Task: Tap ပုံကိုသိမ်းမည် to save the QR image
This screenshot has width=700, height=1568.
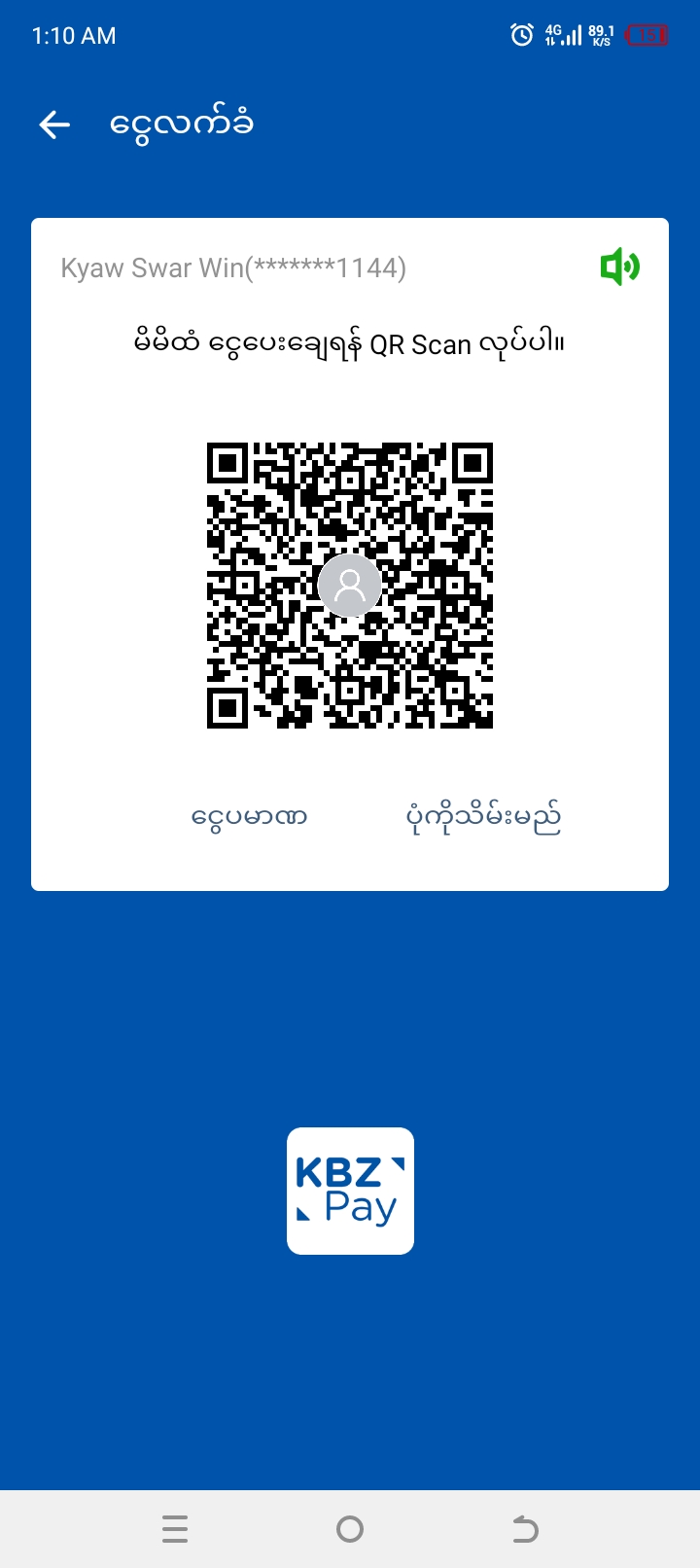Action: tap(483, 817)
